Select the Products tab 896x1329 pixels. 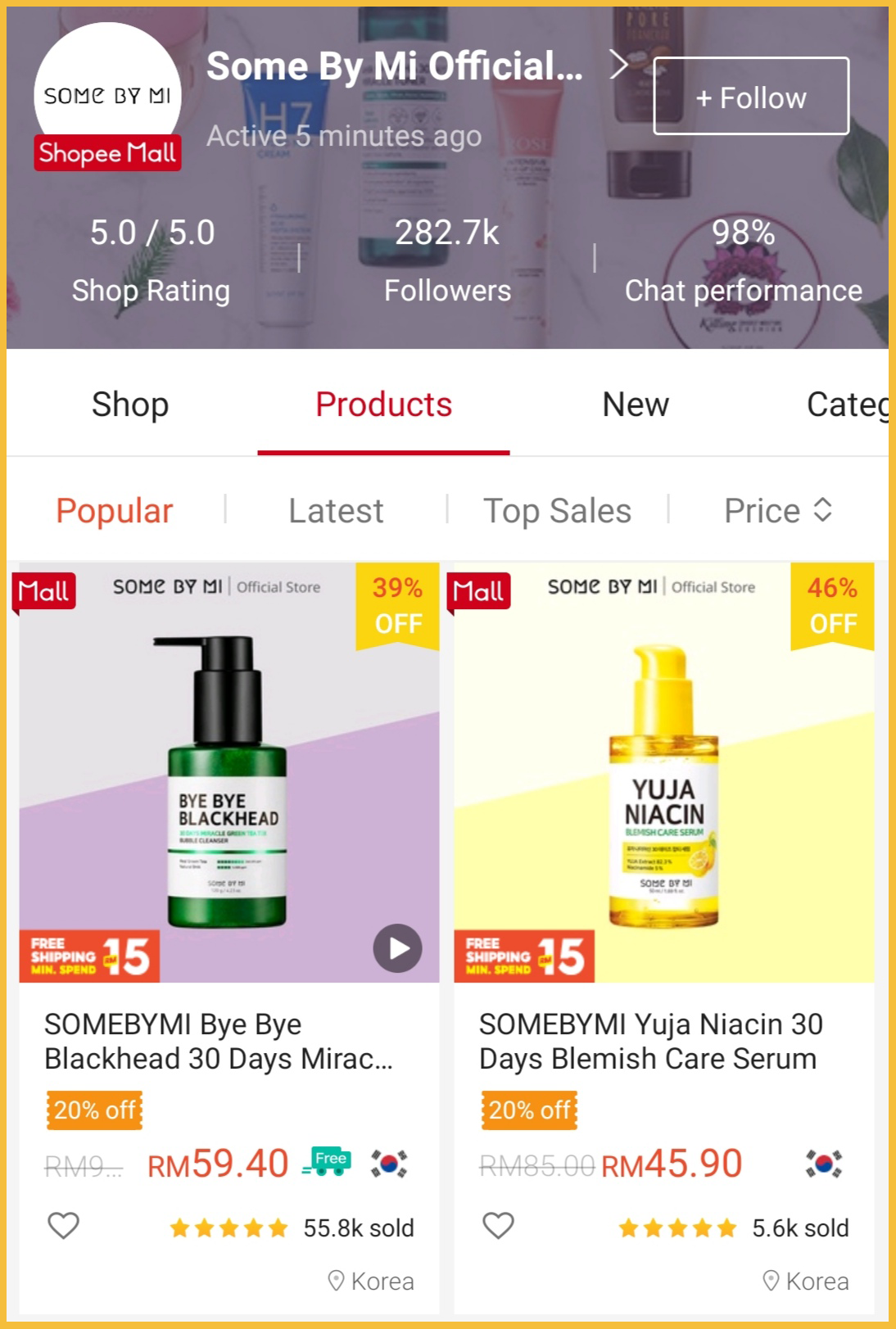[383, 405]
